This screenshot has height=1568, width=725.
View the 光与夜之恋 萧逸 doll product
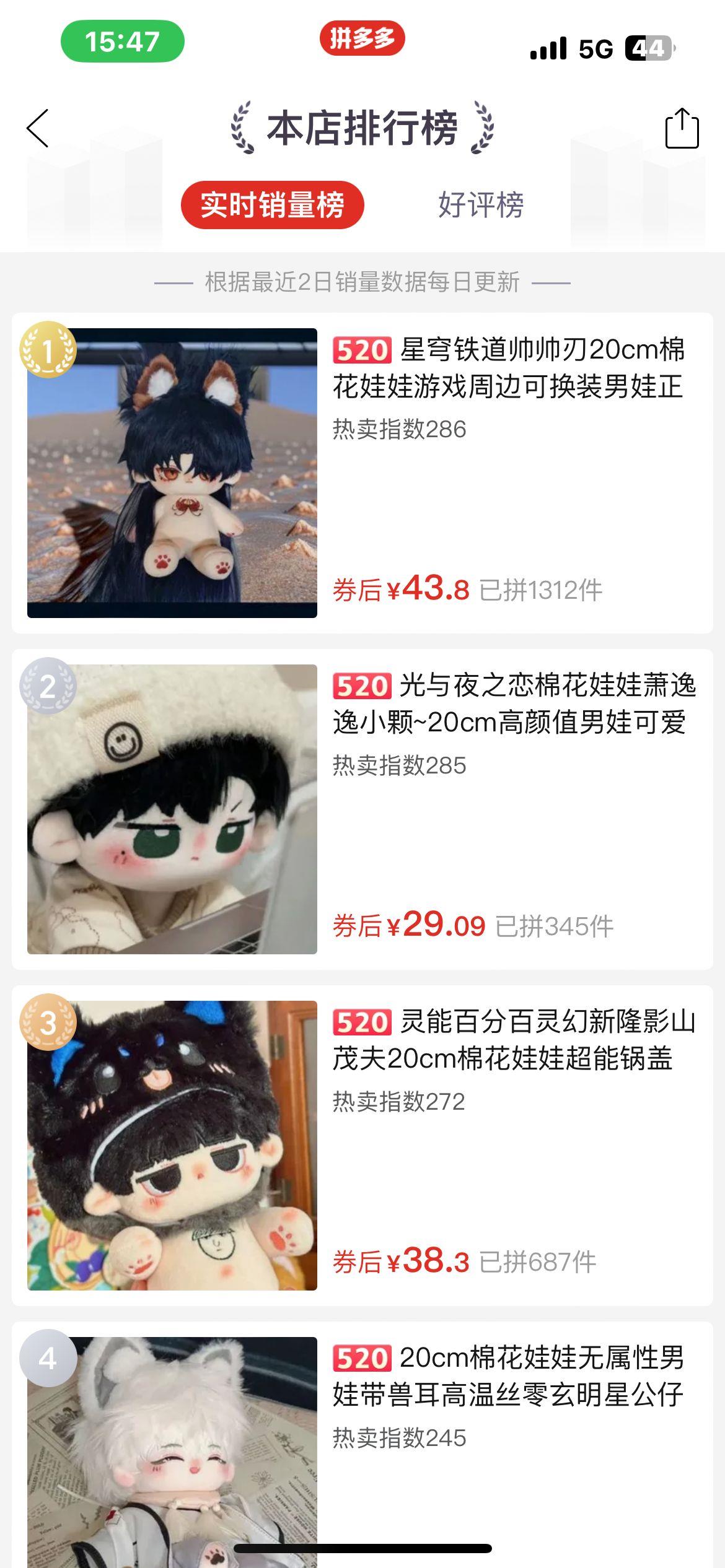pos(514,704)
